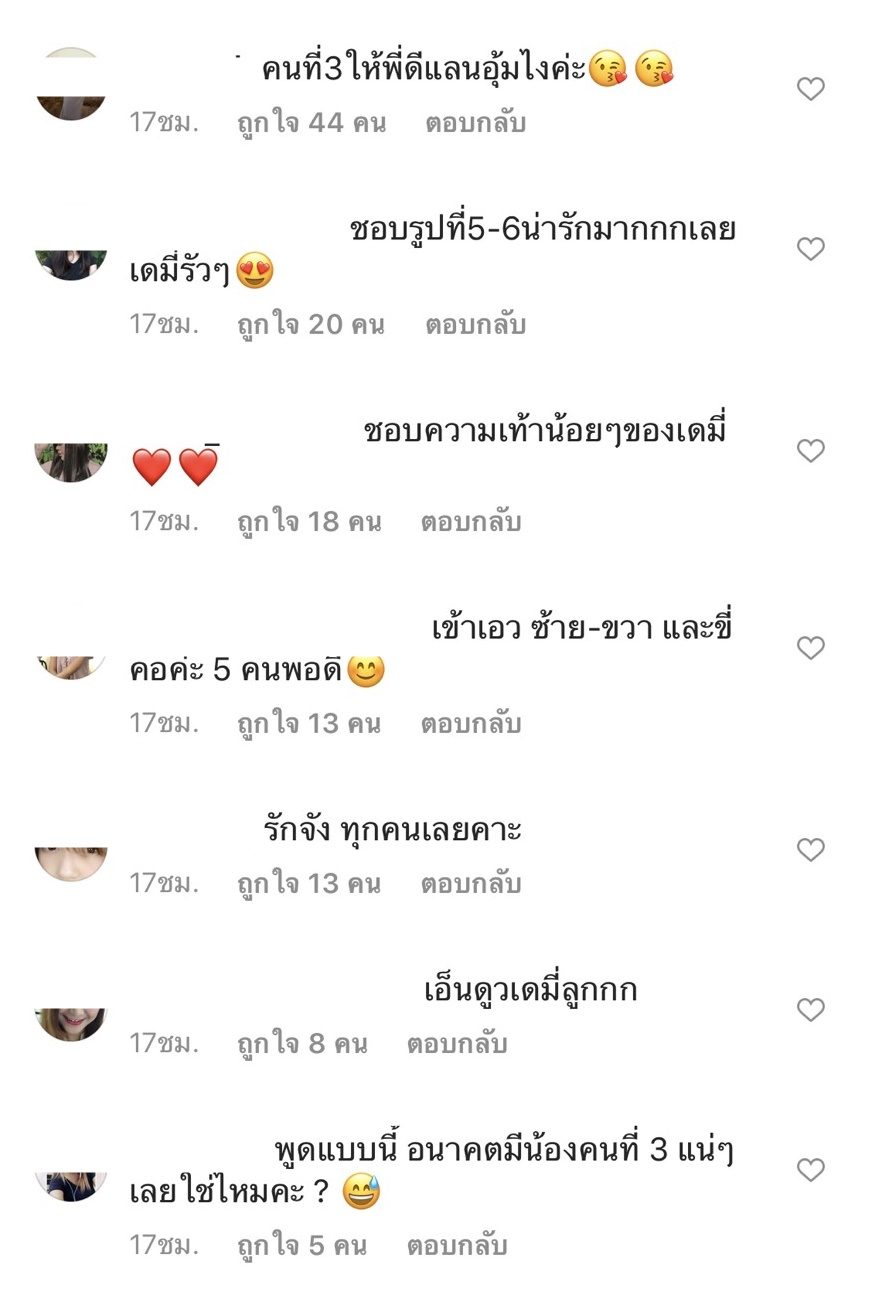Like the comment with 8 likes

coord(810,1010)
